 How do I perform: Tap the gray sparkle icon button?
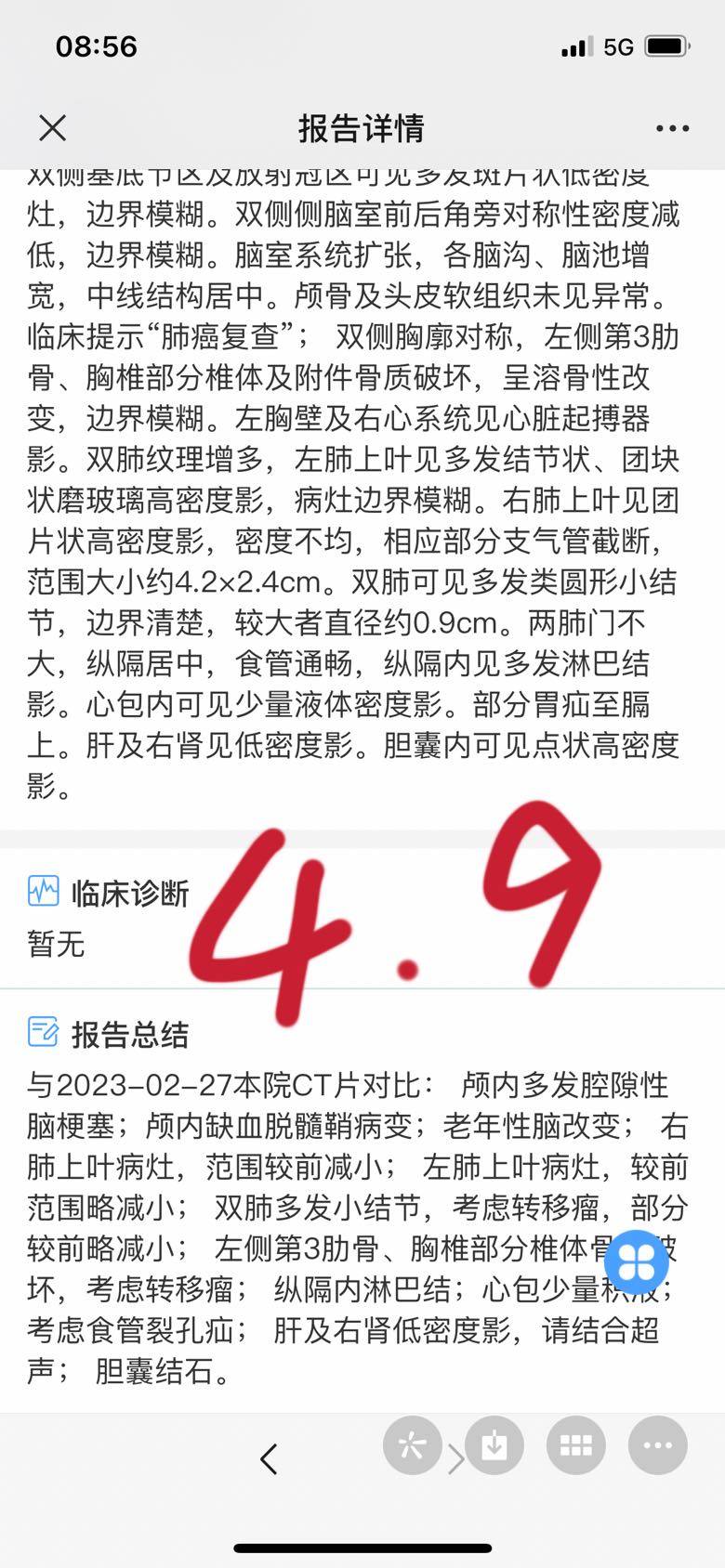click(412, 1445)
